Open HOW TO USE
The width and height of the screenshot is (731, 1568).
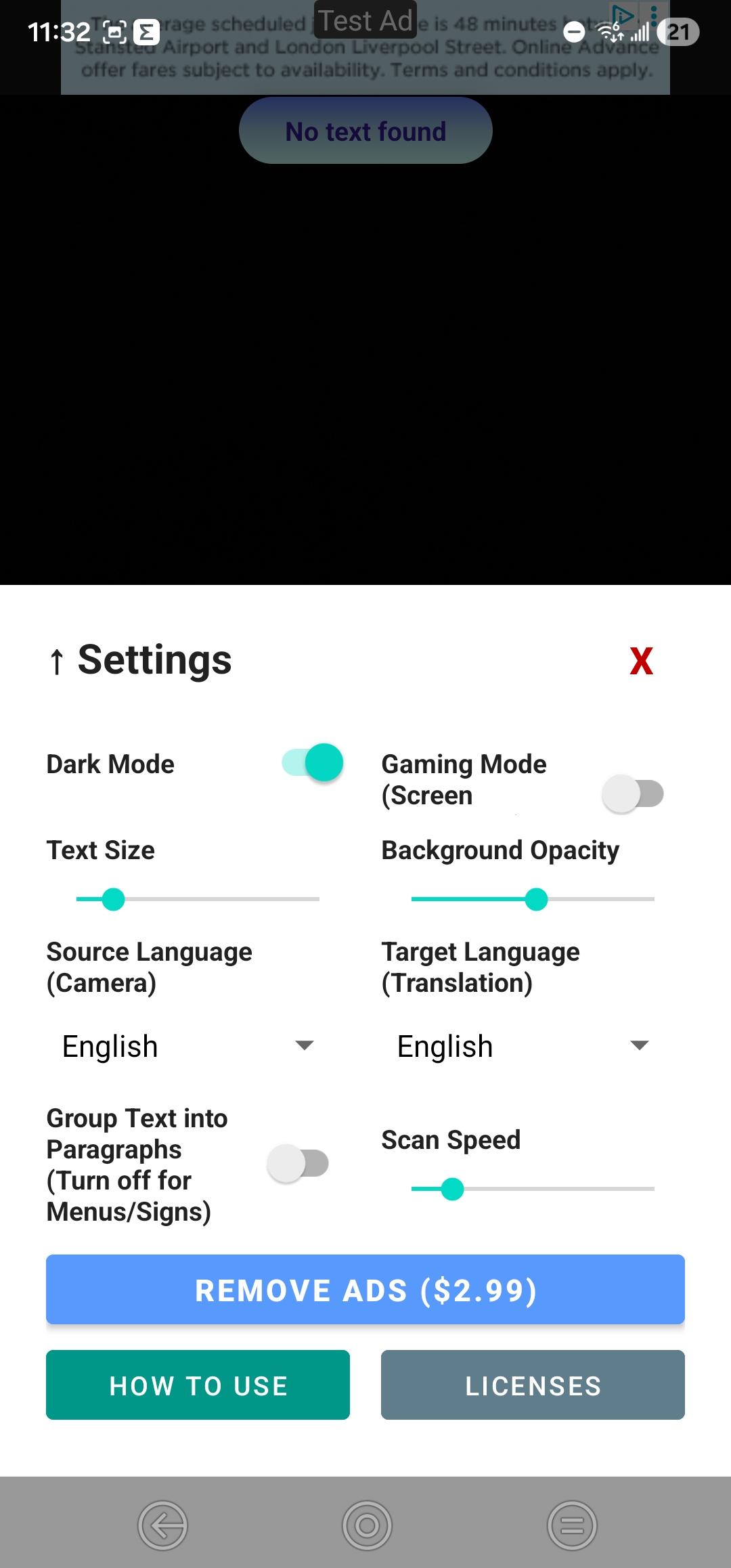(197, 1385)
